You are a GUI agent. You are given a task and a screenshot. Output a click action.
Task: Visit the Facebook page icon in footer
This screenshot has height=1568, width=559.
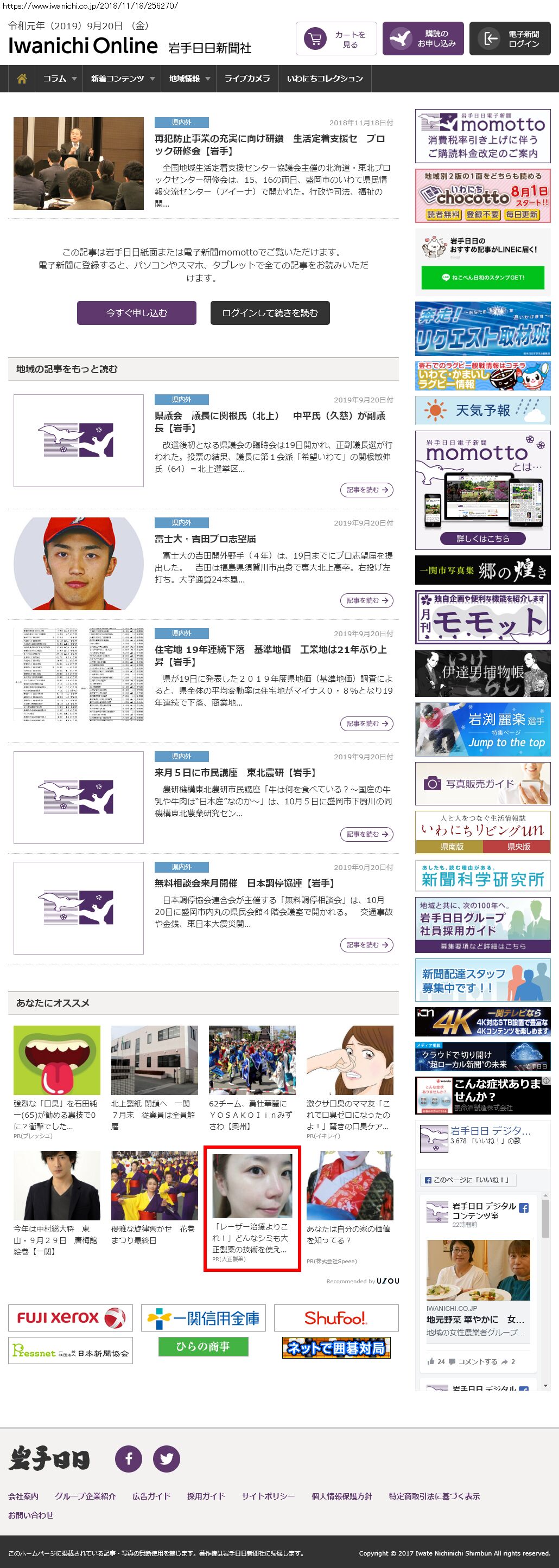point(129,1458)
